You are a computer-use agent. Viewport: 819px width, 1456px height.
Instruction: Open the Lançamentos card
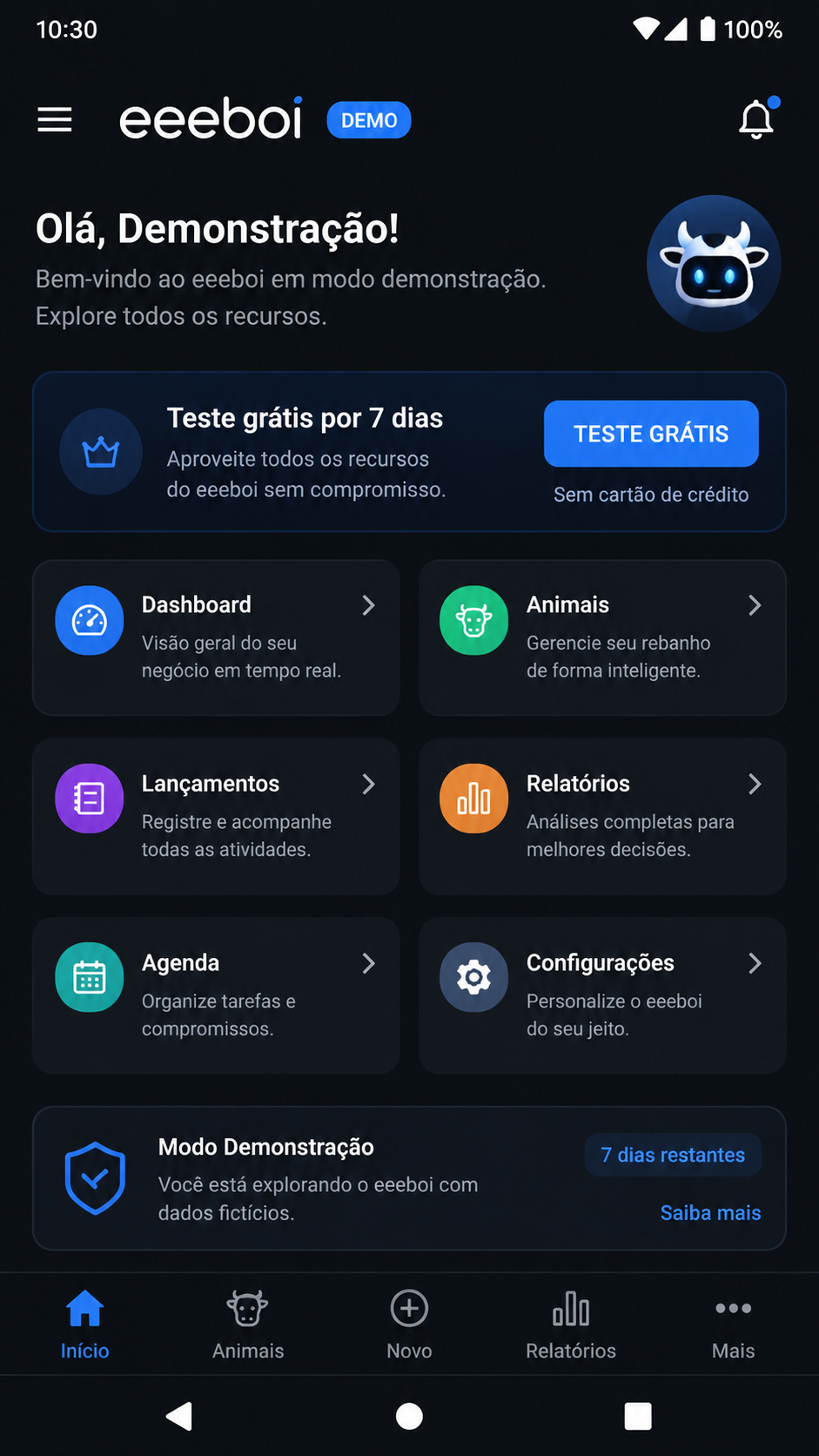coord(216,816)
